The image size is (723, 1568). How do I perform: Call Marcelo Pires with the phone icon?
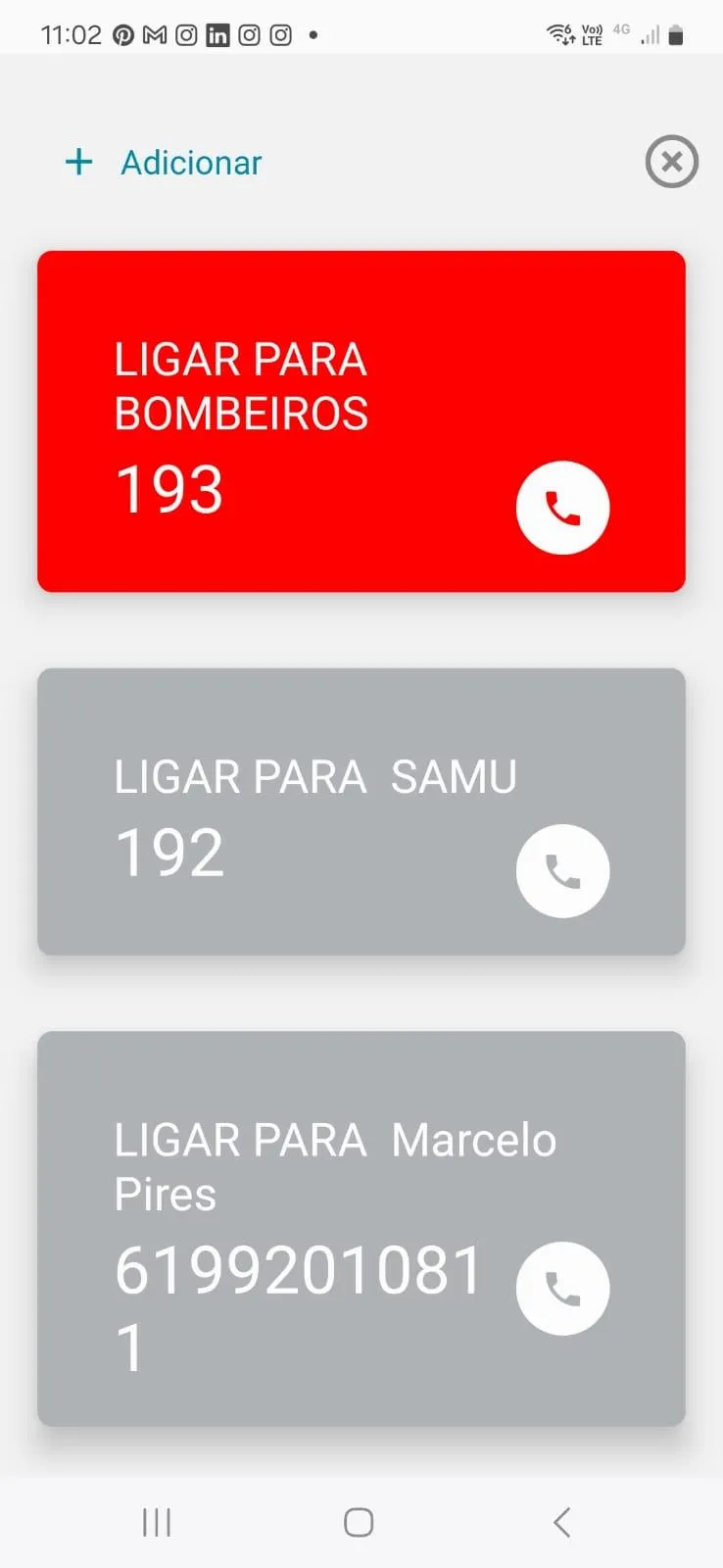(x=563, y=1289)
